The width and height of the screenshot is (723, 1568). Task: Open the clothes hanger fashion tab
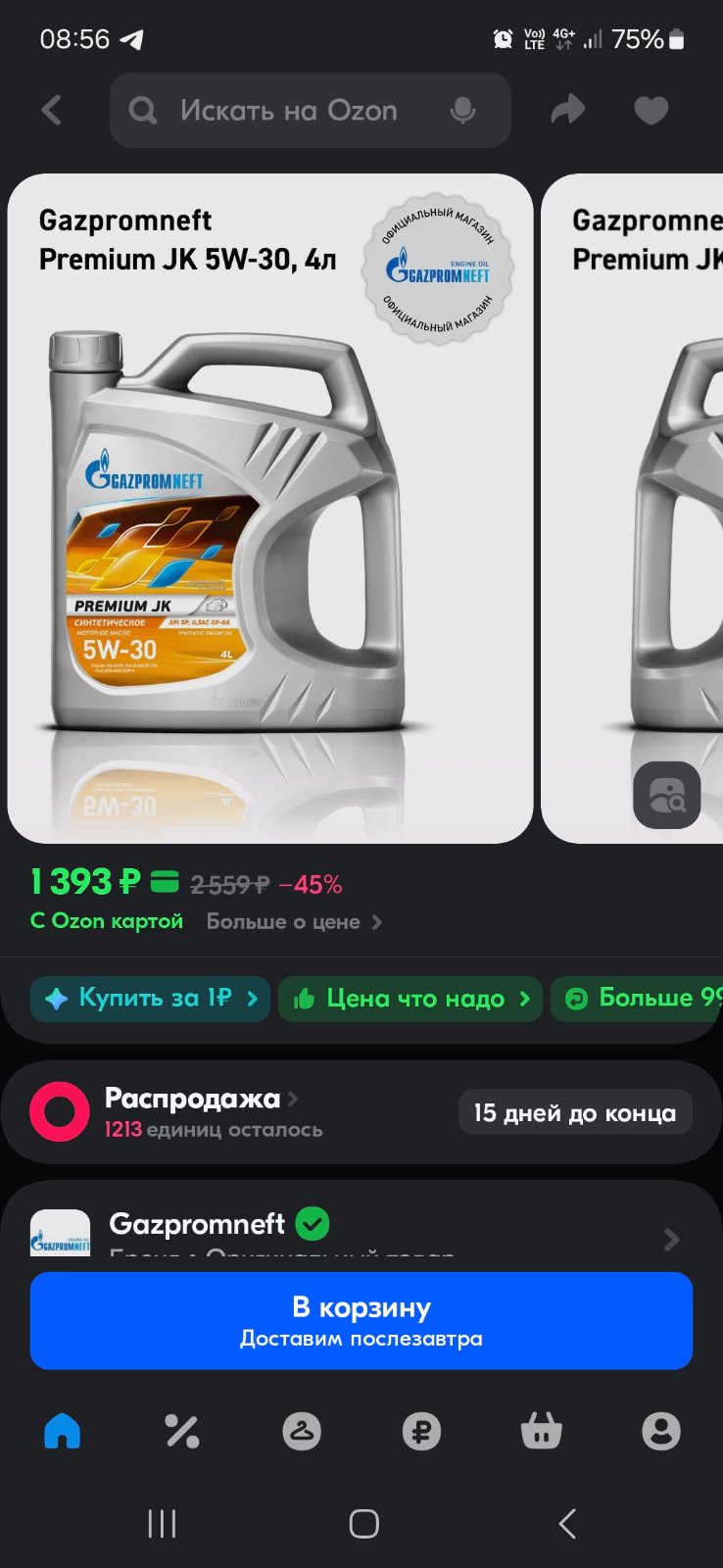[302, 1432]
